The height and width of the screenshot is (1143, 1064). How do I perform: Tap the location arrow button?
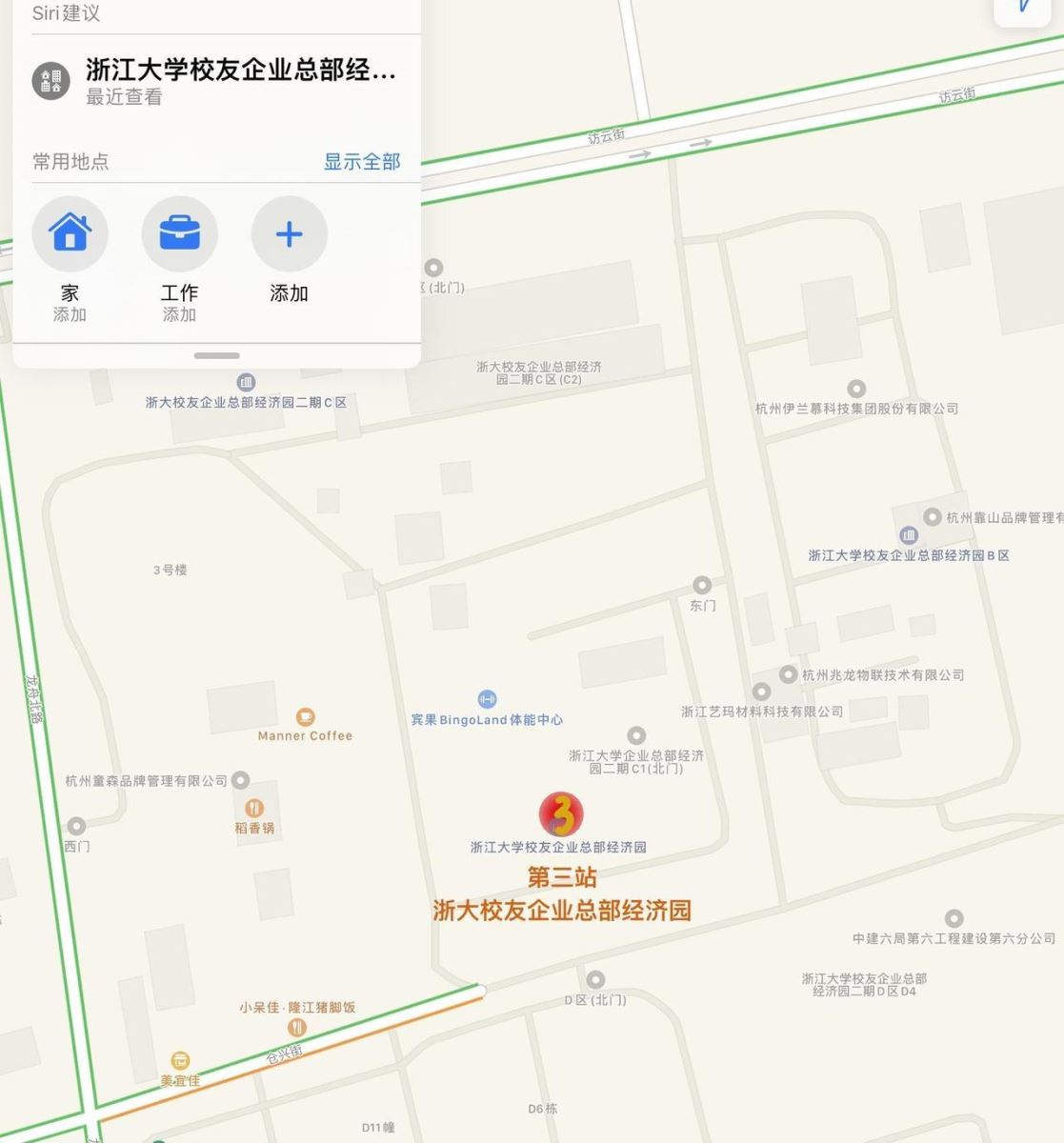1025,8
